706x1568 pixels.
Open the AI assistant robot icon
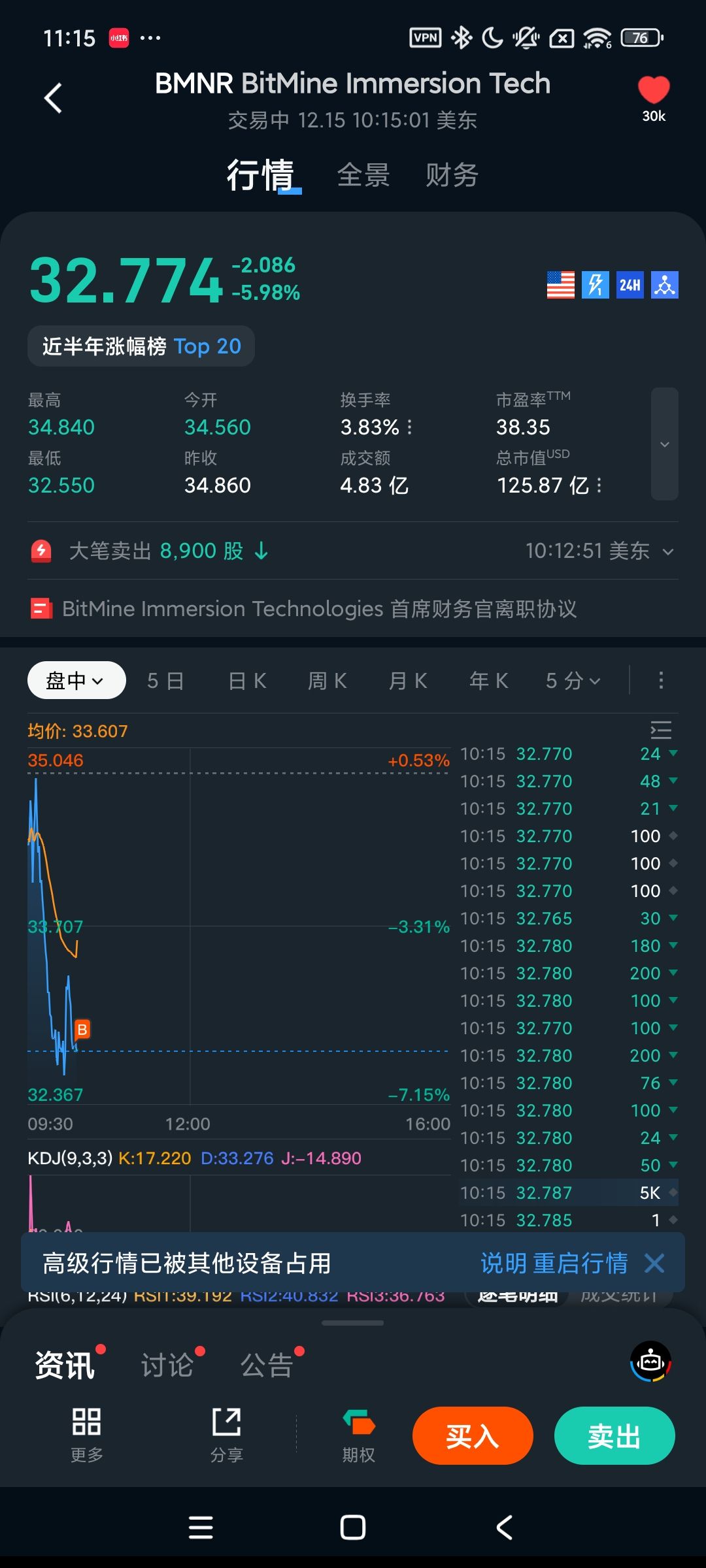point(650,1362)
